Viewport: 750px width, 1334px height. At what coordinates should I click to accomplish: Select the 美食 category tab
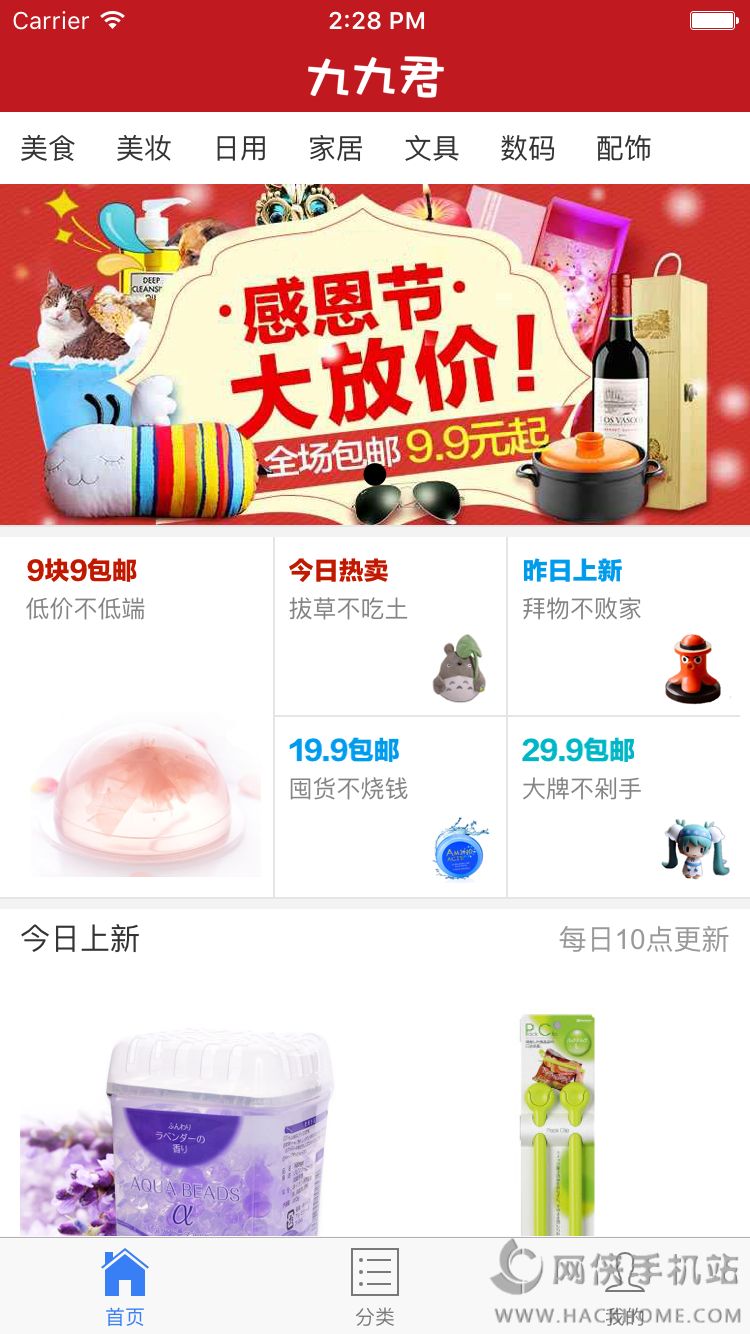pyautogui.click(x=48, y=148)
